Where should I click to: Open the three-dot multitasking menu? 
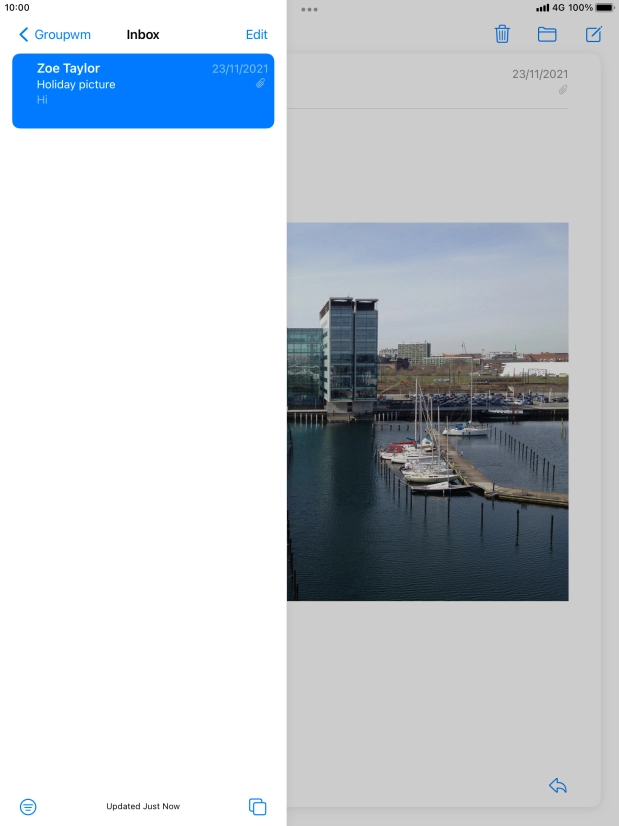click(x=309, y=9)
